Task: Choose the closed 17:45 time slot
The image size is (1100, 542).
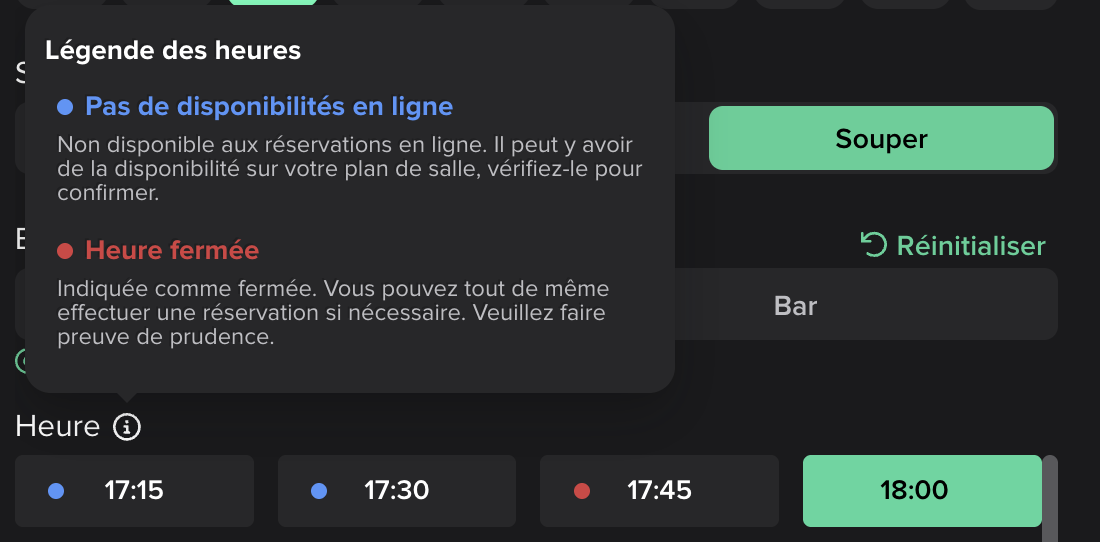Action: [658, 490]
